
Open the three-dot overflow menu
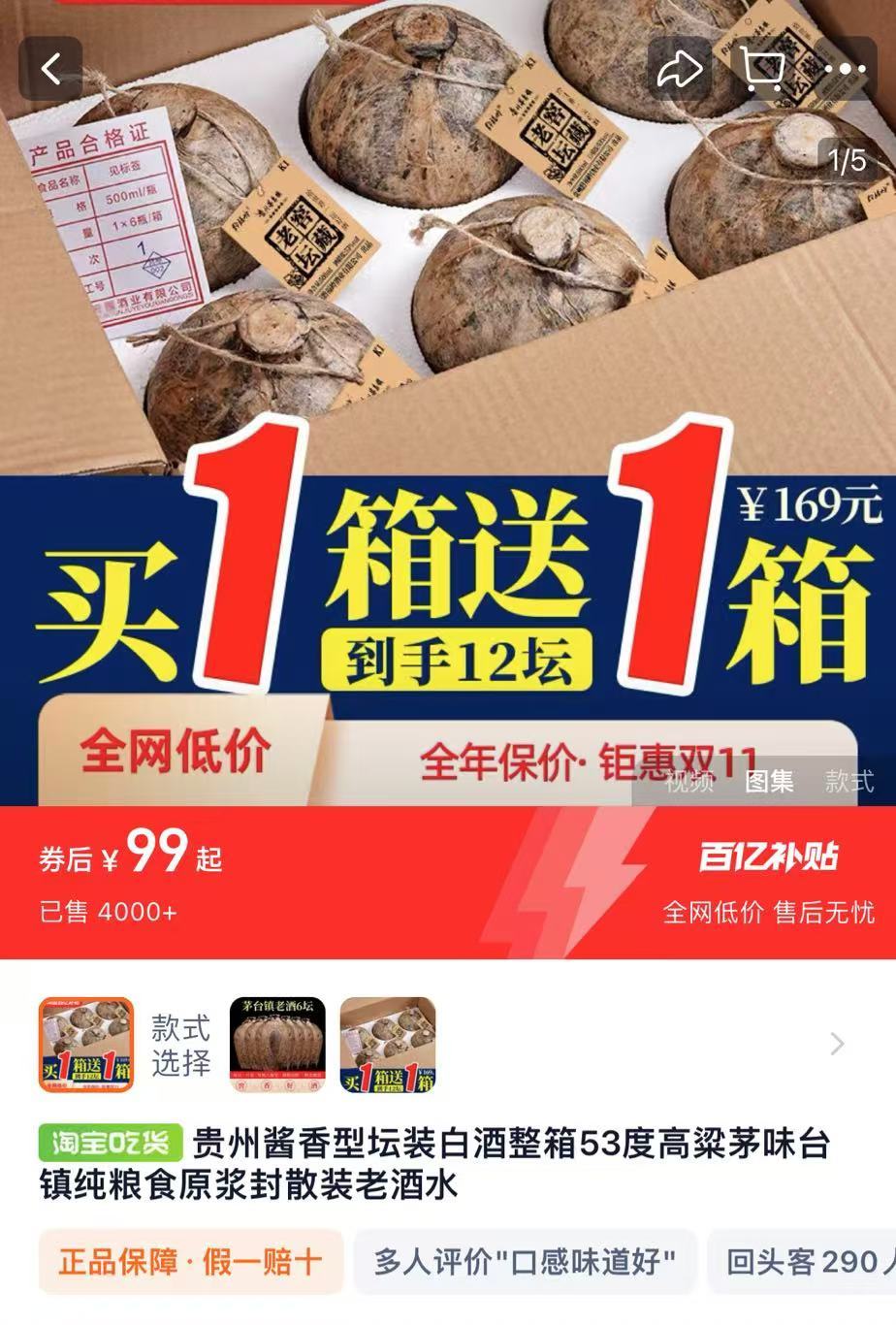846,69
